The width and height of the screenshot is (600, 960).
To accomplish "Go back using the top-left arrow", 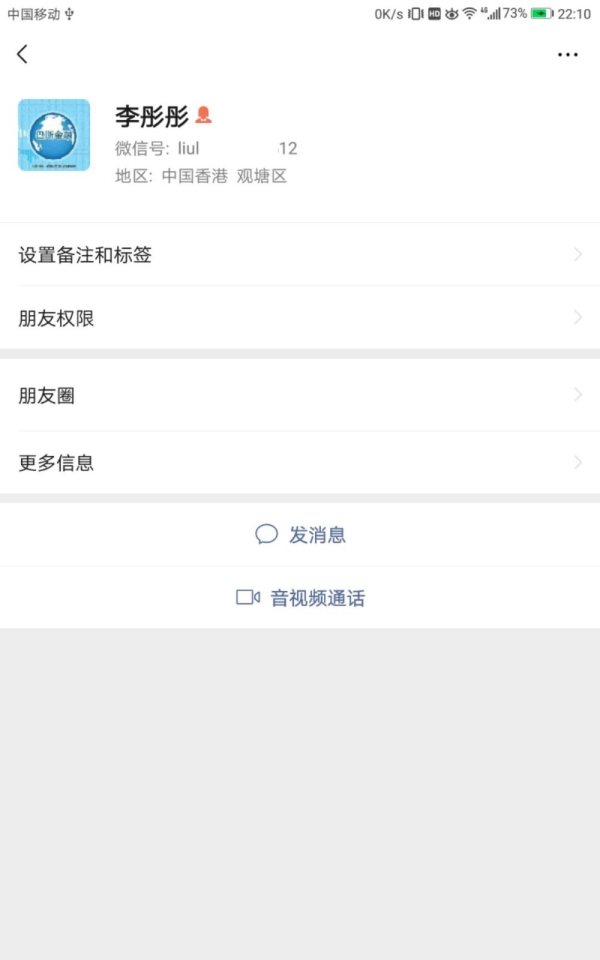I will click(x=23, y=54).
